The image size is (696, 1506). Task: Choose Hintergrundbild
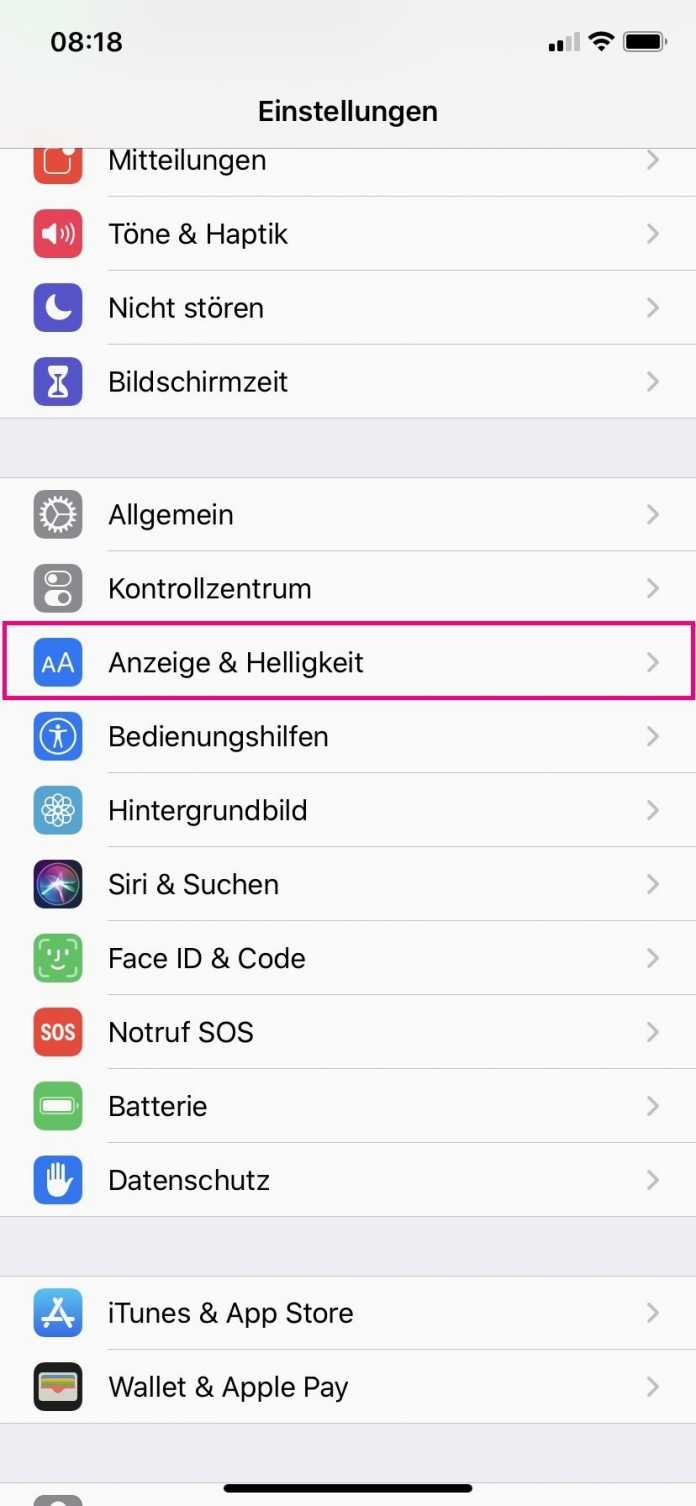(x=208, y=811)
